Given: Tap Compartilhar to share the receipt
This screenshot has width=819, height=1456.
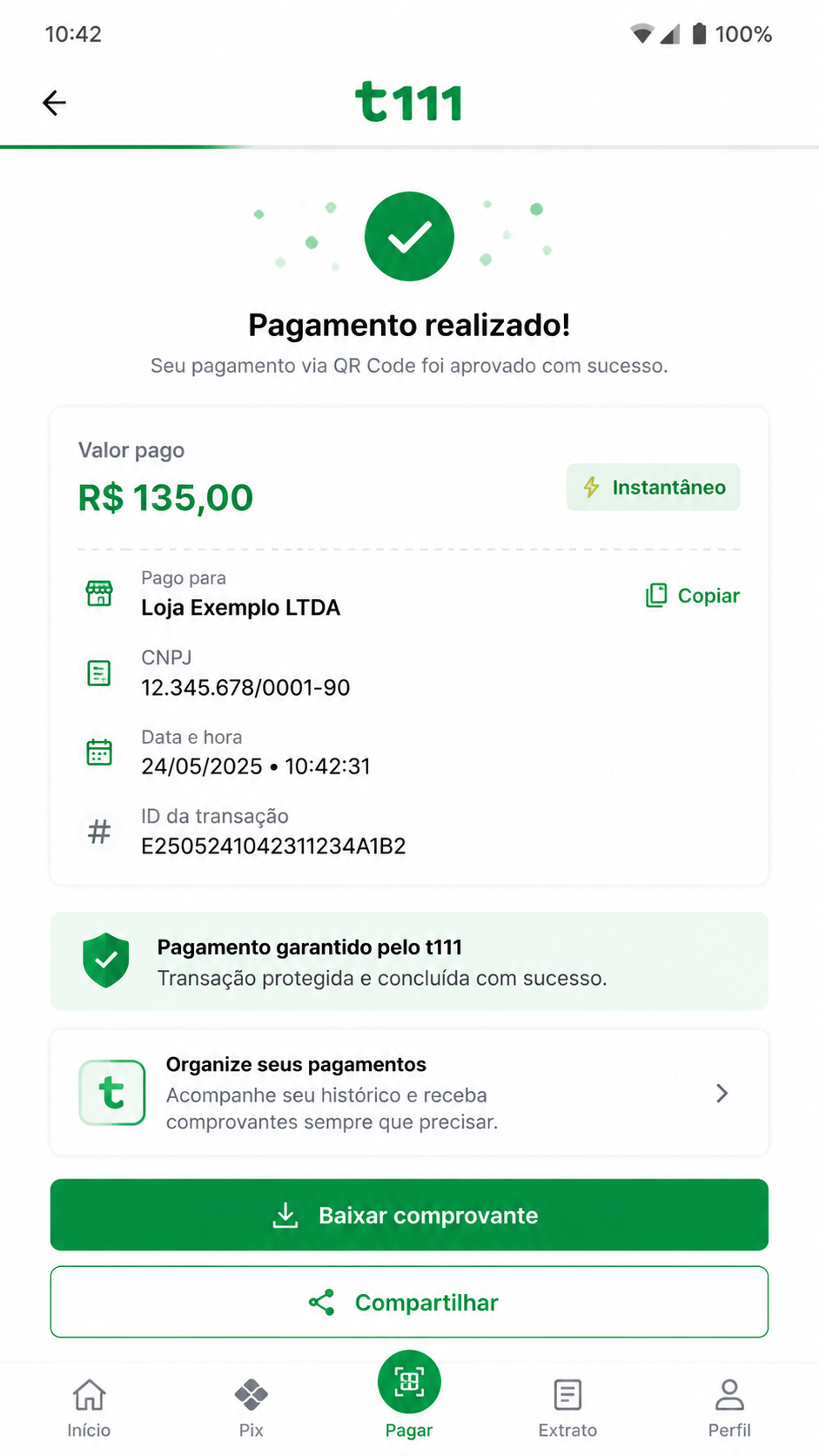Looking at the screenshot, I should (409, 1302).
